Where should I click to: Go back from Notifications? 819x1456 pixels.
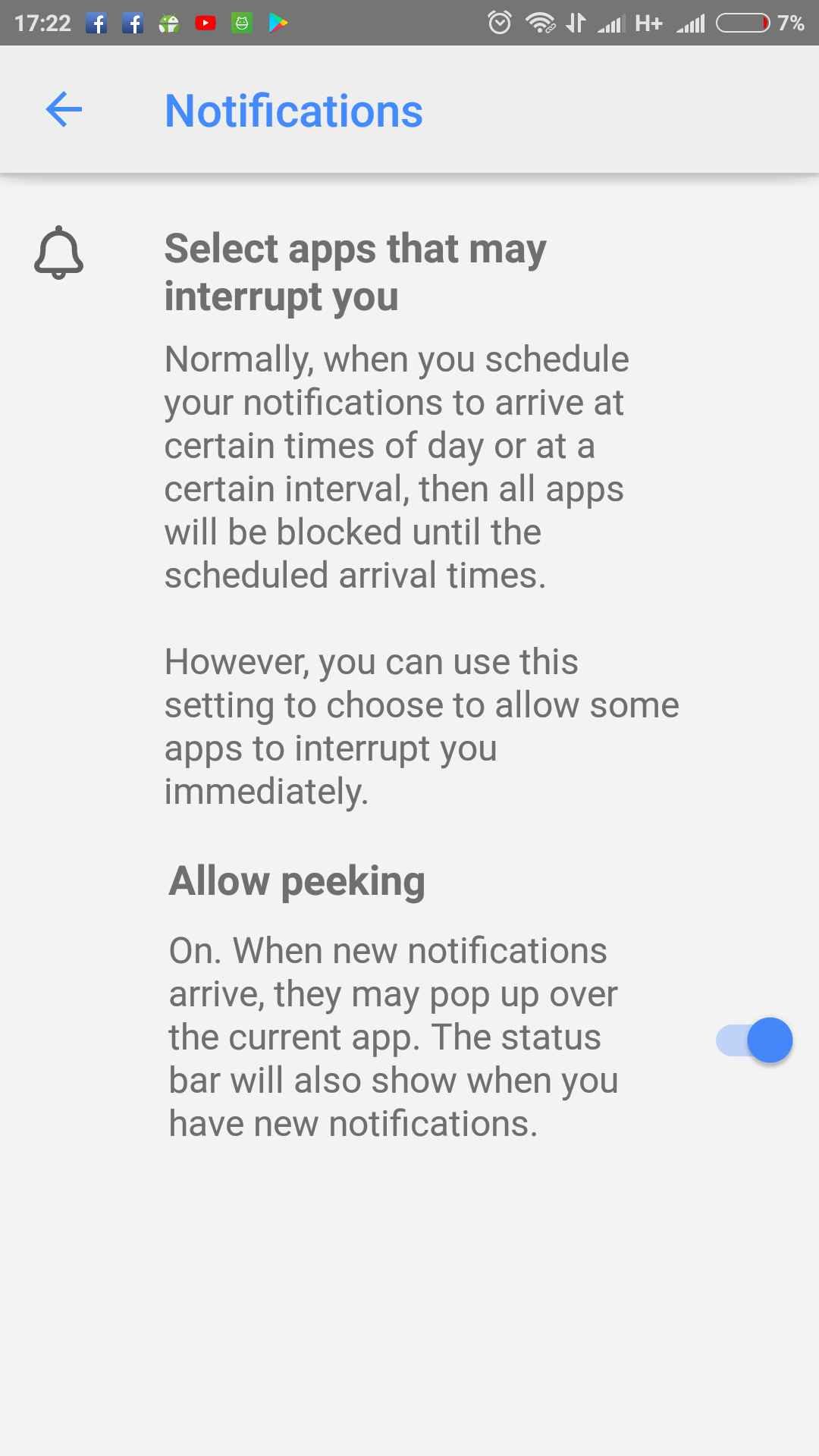click(64, 110)
